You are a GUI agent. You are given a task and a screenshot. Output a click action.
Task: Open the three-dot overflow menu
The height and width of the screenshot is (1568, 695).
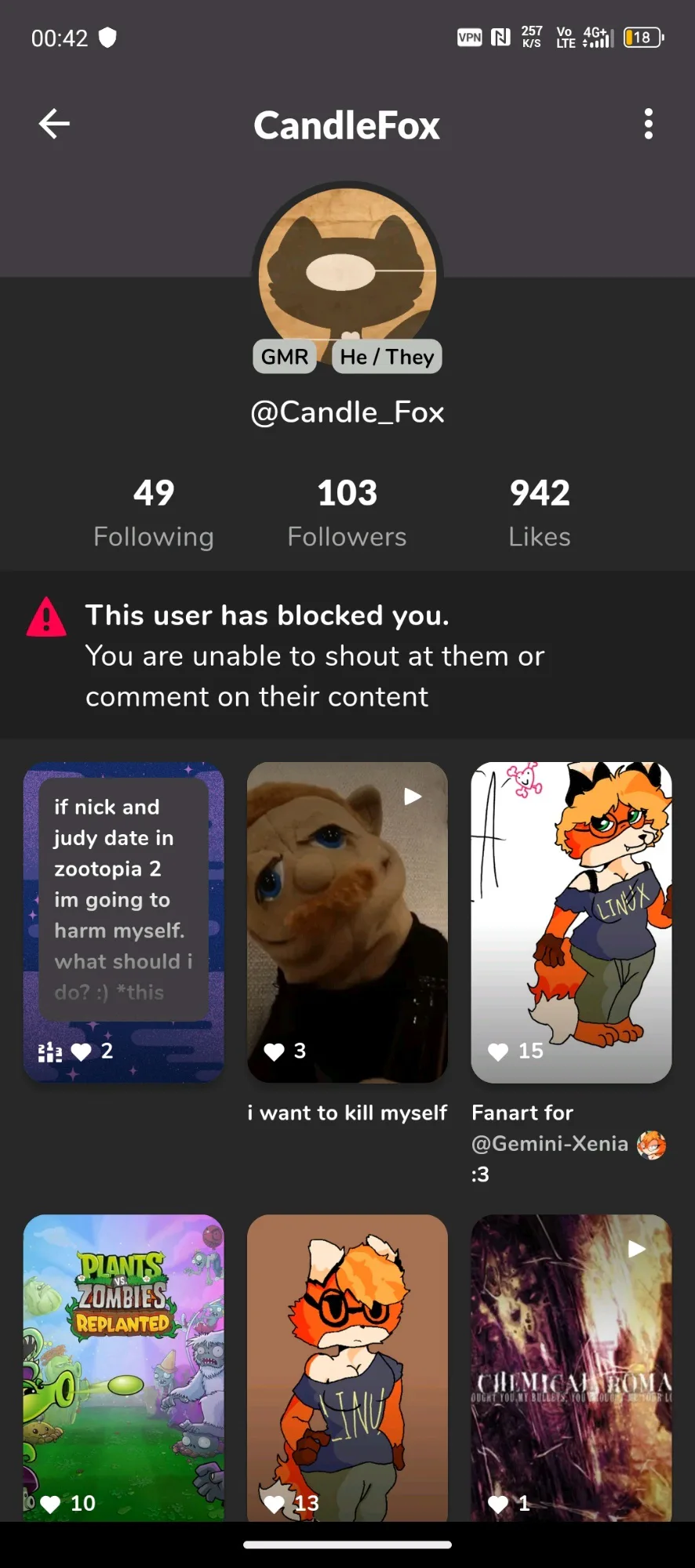648,124
